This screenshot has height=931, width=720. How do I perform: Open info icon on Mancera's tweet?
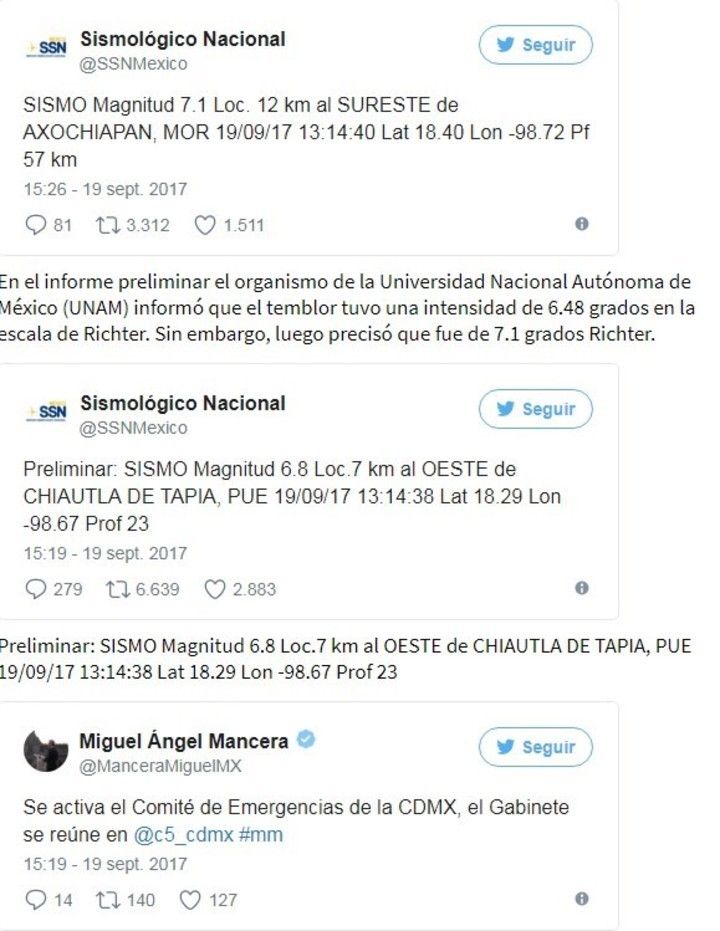582,899
